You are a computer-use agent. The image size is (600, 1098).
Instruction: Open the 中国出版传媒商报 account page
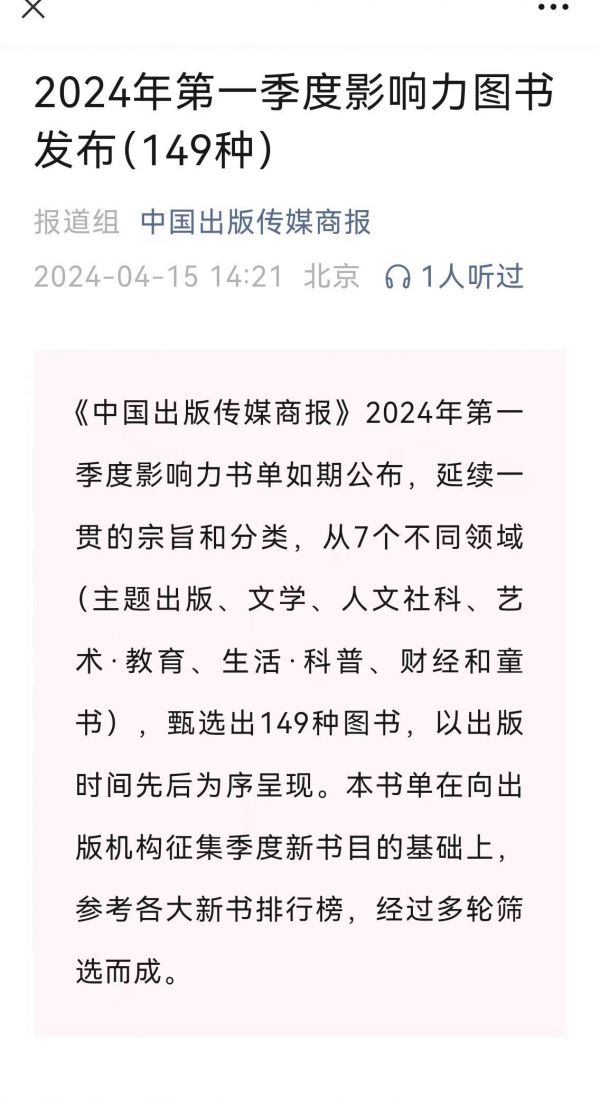pyautogui.click(x=256, y=222)
